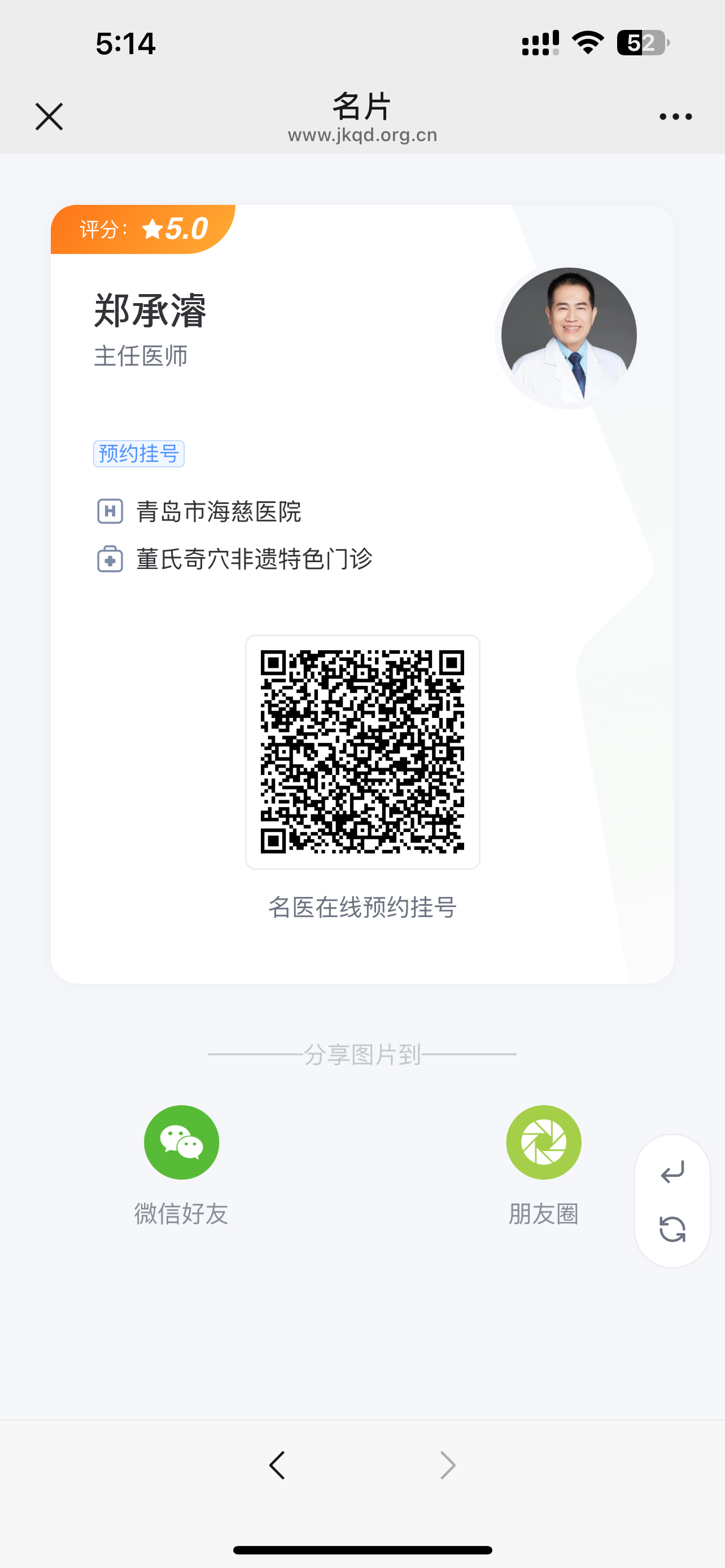Open the three-dot overflow menu
This screenshot has width=725, height=1568.
pyautogui.click(x=676, y=116)
